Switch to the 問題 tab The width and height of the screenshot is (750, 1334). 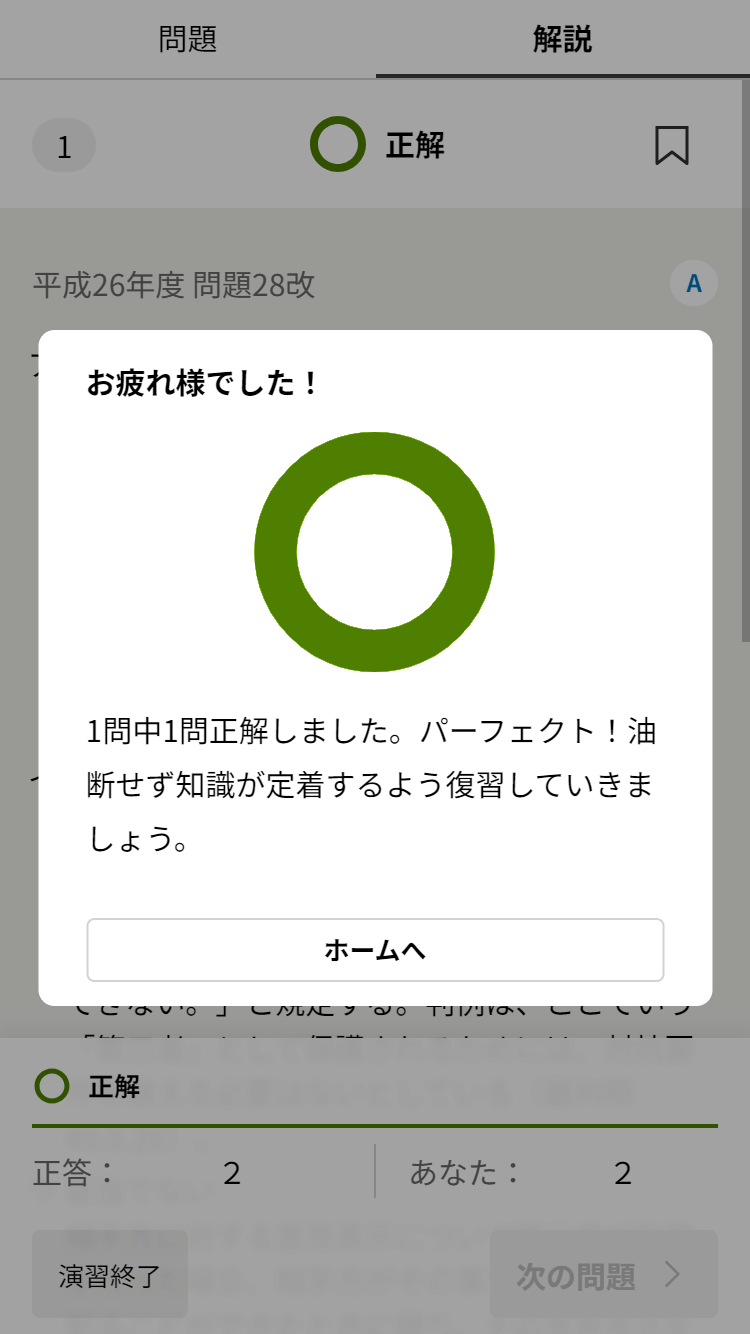(x=188, y=40)
